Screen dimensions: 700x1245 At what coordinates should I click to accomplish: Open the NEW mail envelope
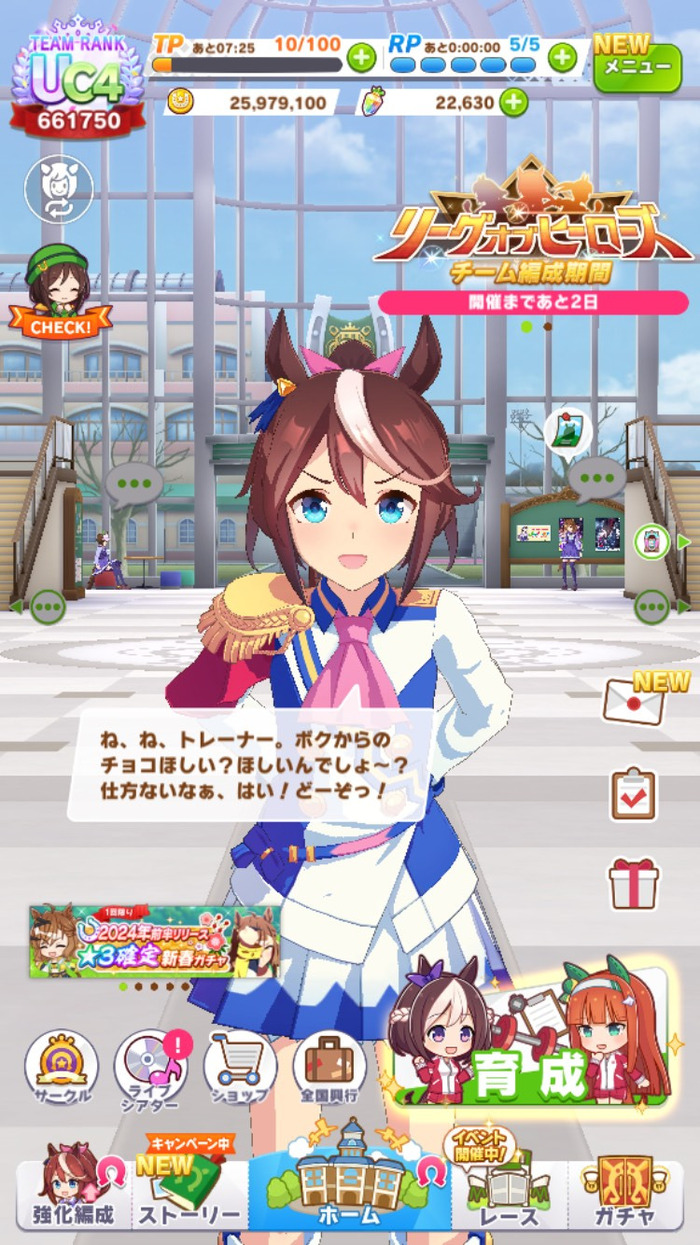pyautogui.click(x=634, y=702)
